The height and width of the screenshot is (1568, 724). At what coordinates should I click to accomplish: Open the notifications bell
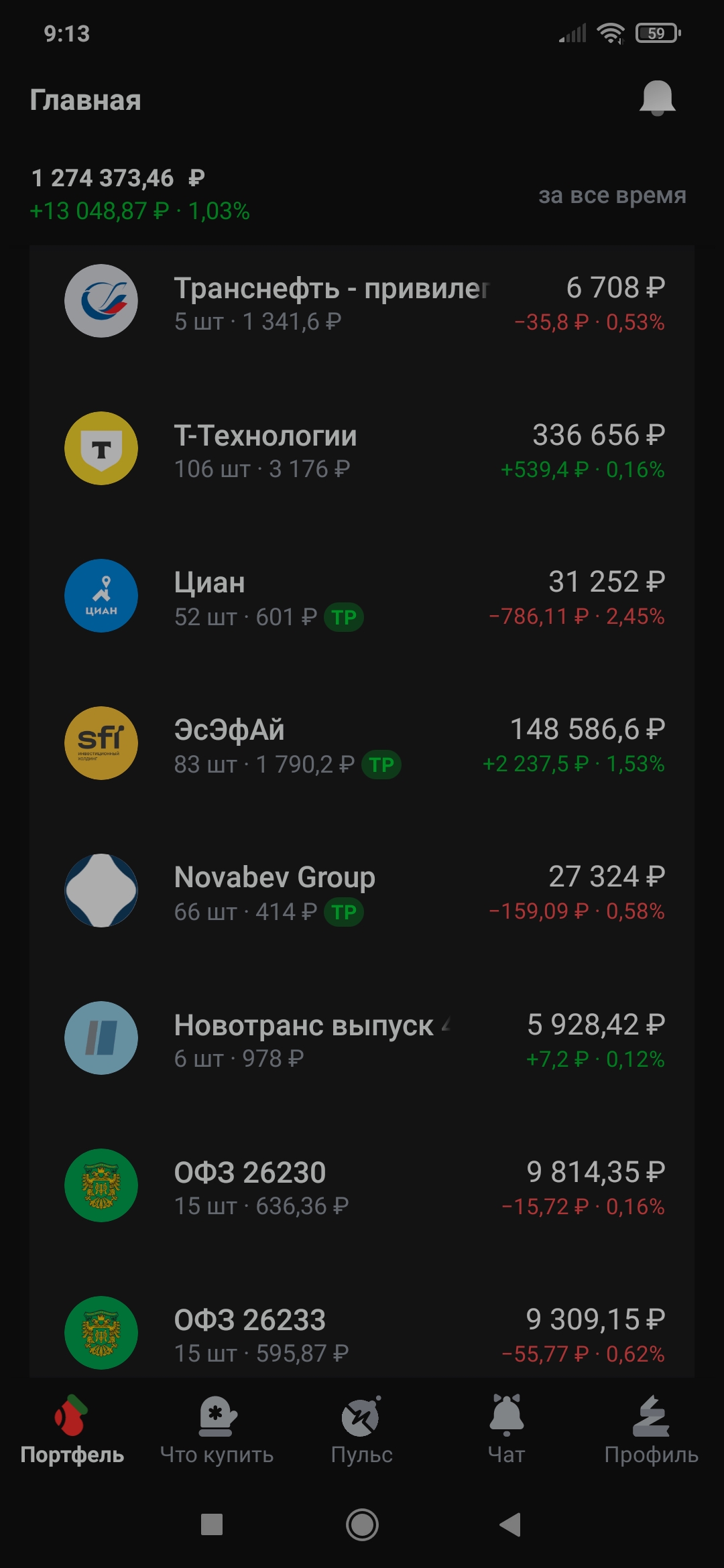(x=657, y=99)
